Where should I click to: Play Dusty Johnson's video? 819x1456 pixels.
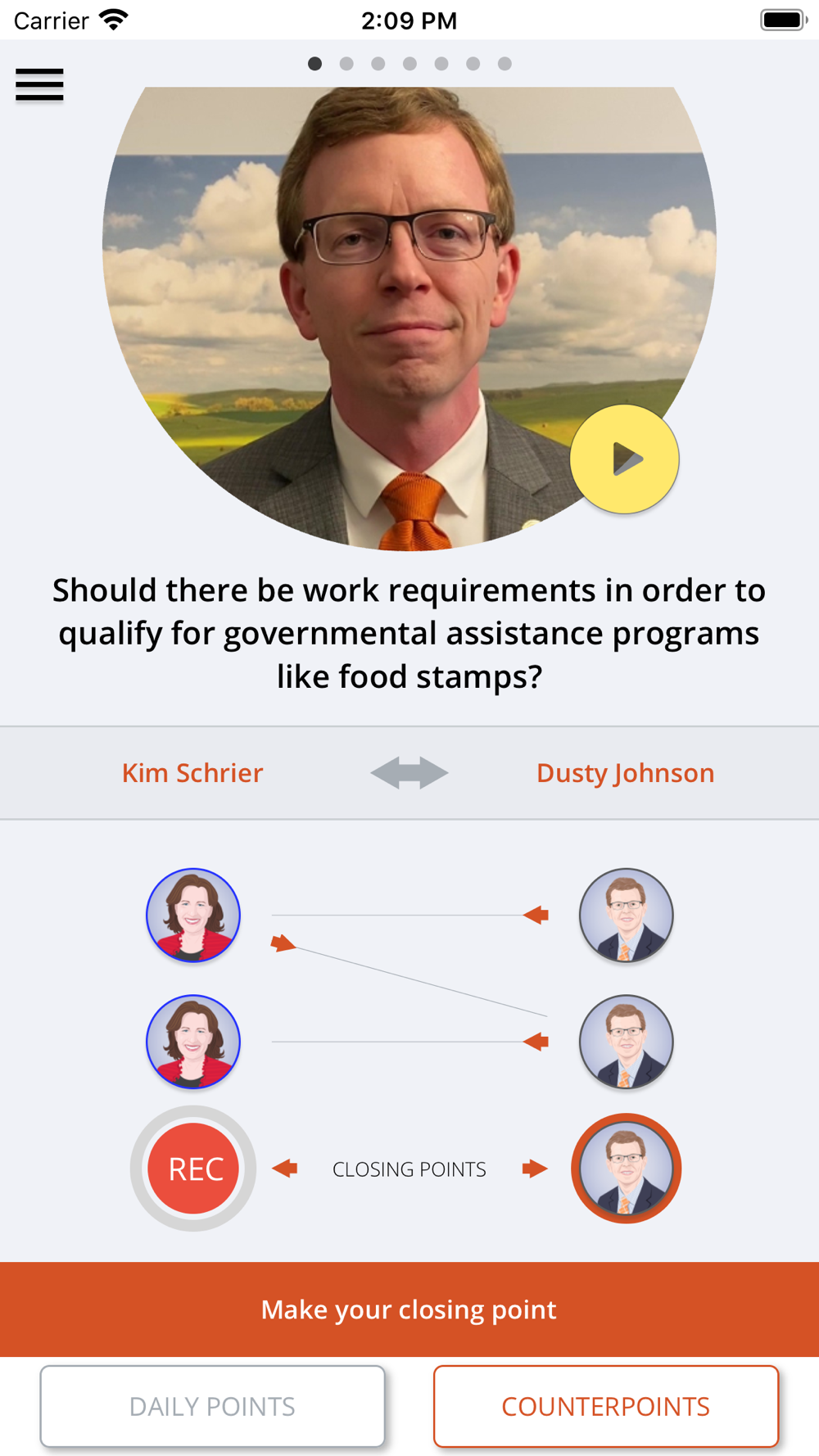click(624, 459)
